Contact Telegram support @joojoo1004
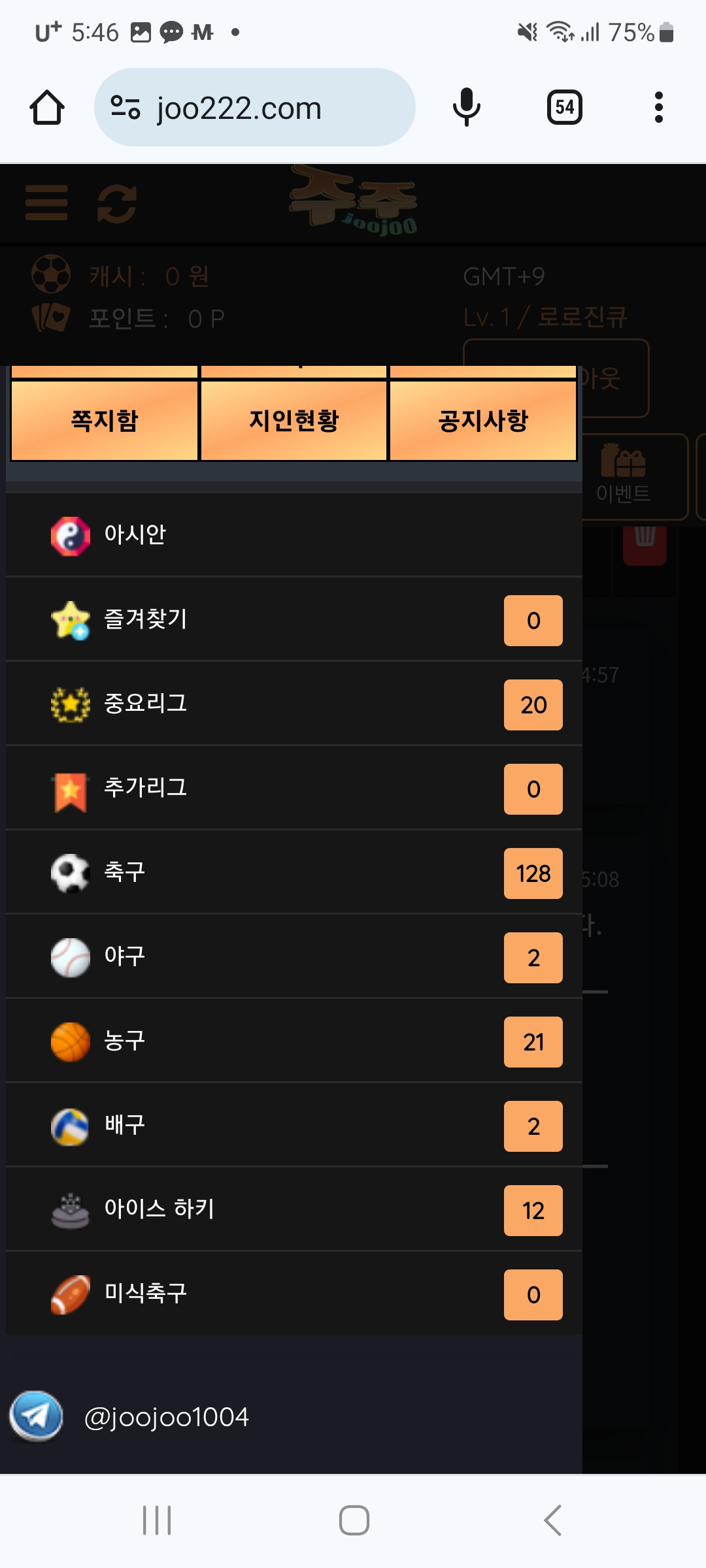The width and height of the screenshot is (706, 1568). (x=166, y=1417)
